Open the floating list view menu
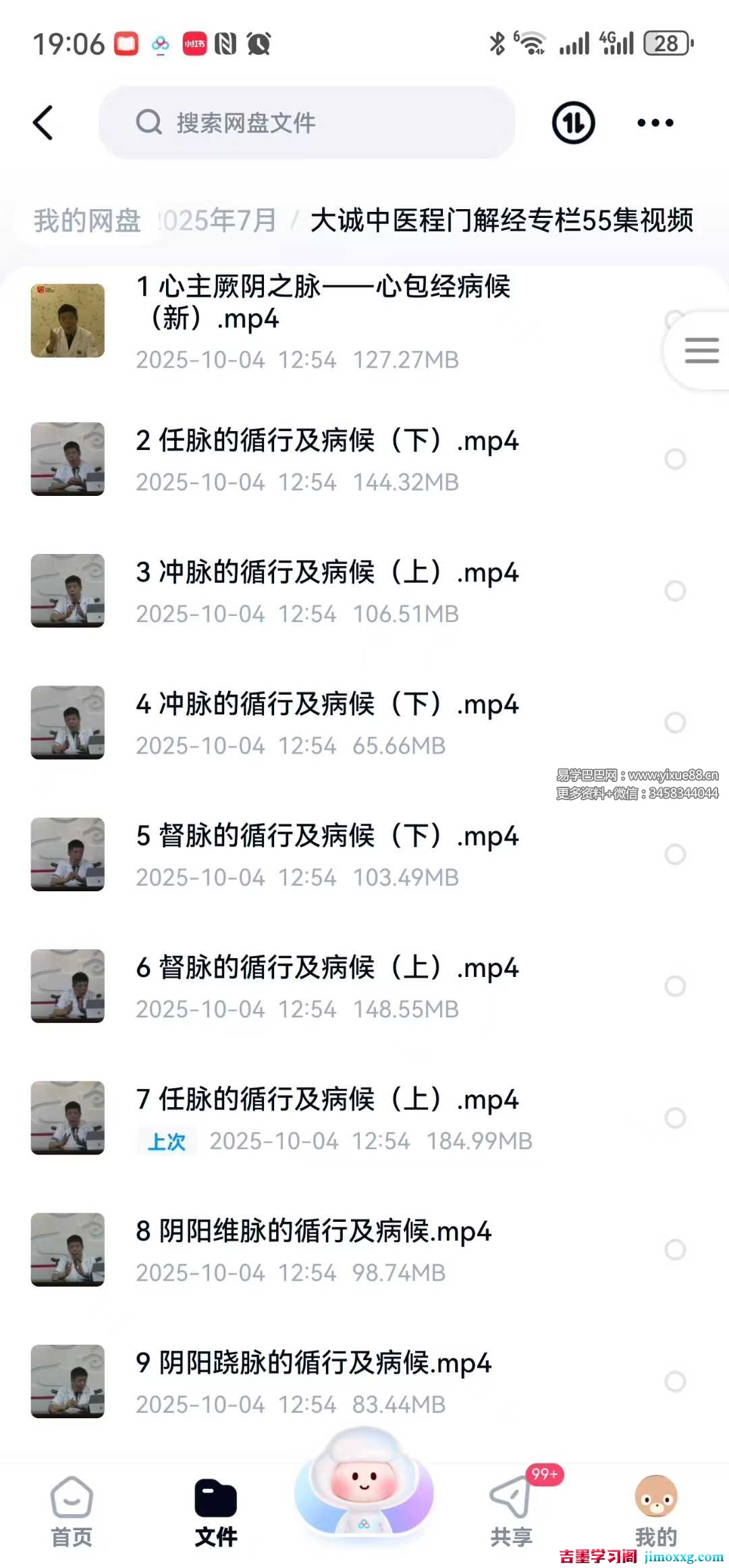Viewport: 729px width, 1568px height. point(701,350)
